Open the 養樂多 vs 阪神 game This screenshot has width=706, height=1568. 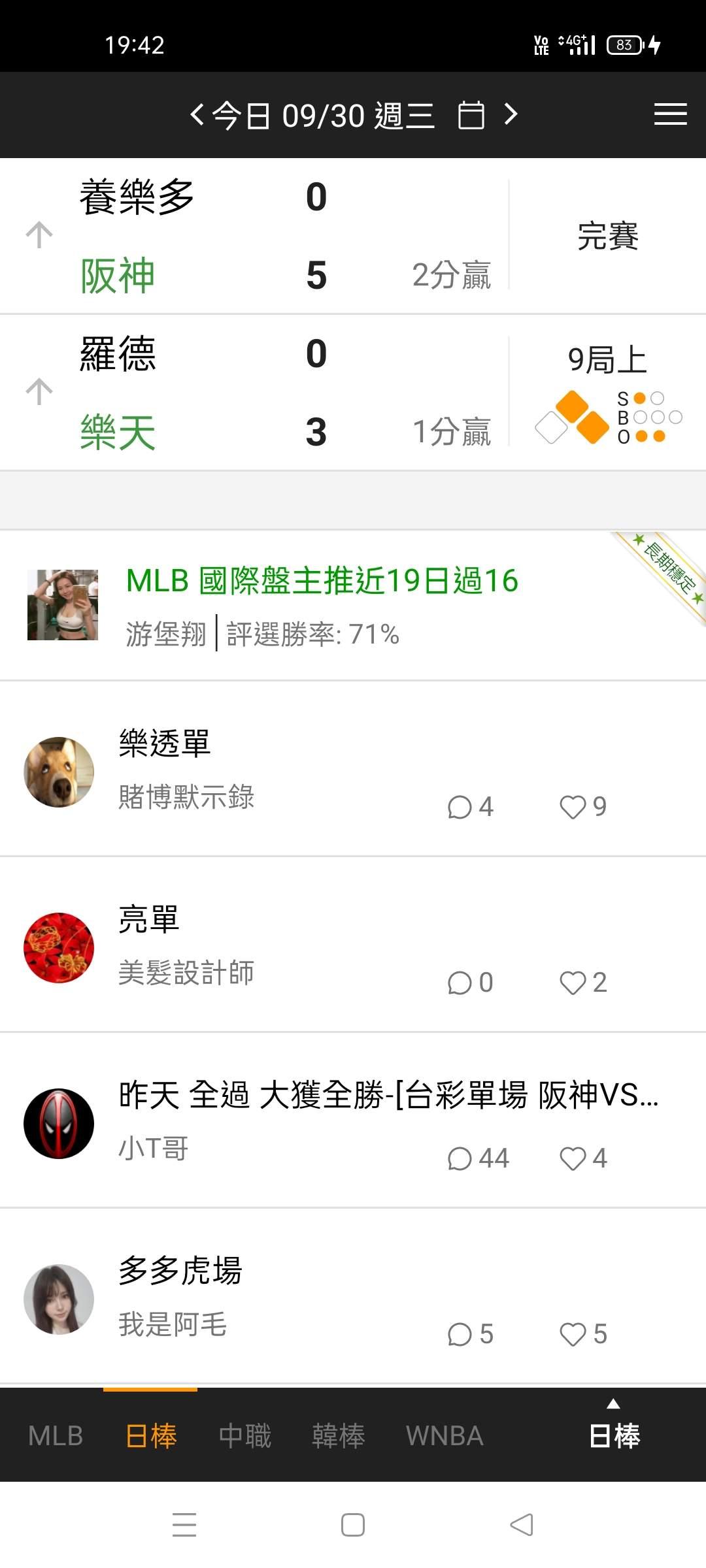pos(353,236)
